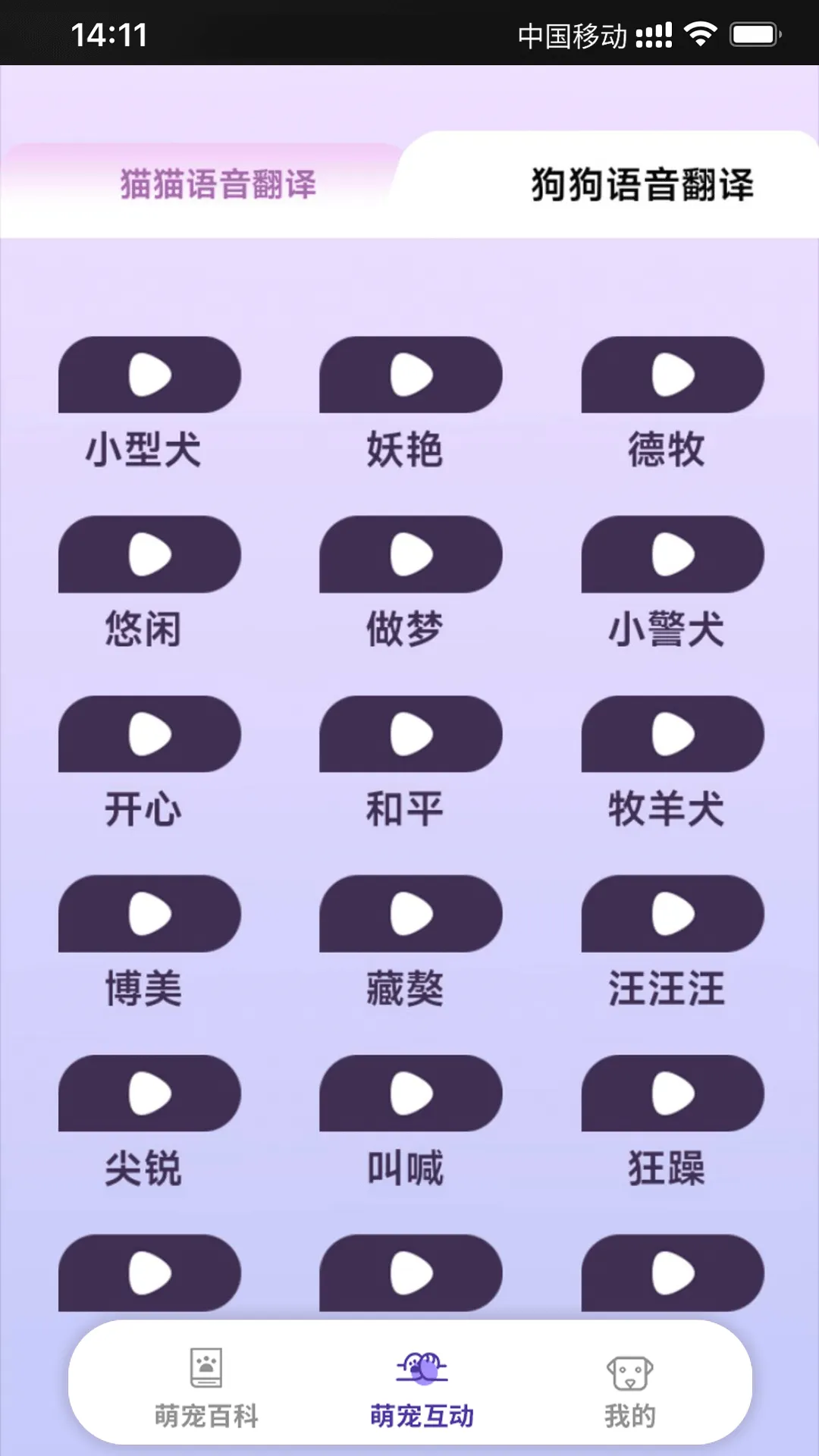Play the 开心 dog sound
This screenshot has height=1456, width=819.
click(149, 734)
